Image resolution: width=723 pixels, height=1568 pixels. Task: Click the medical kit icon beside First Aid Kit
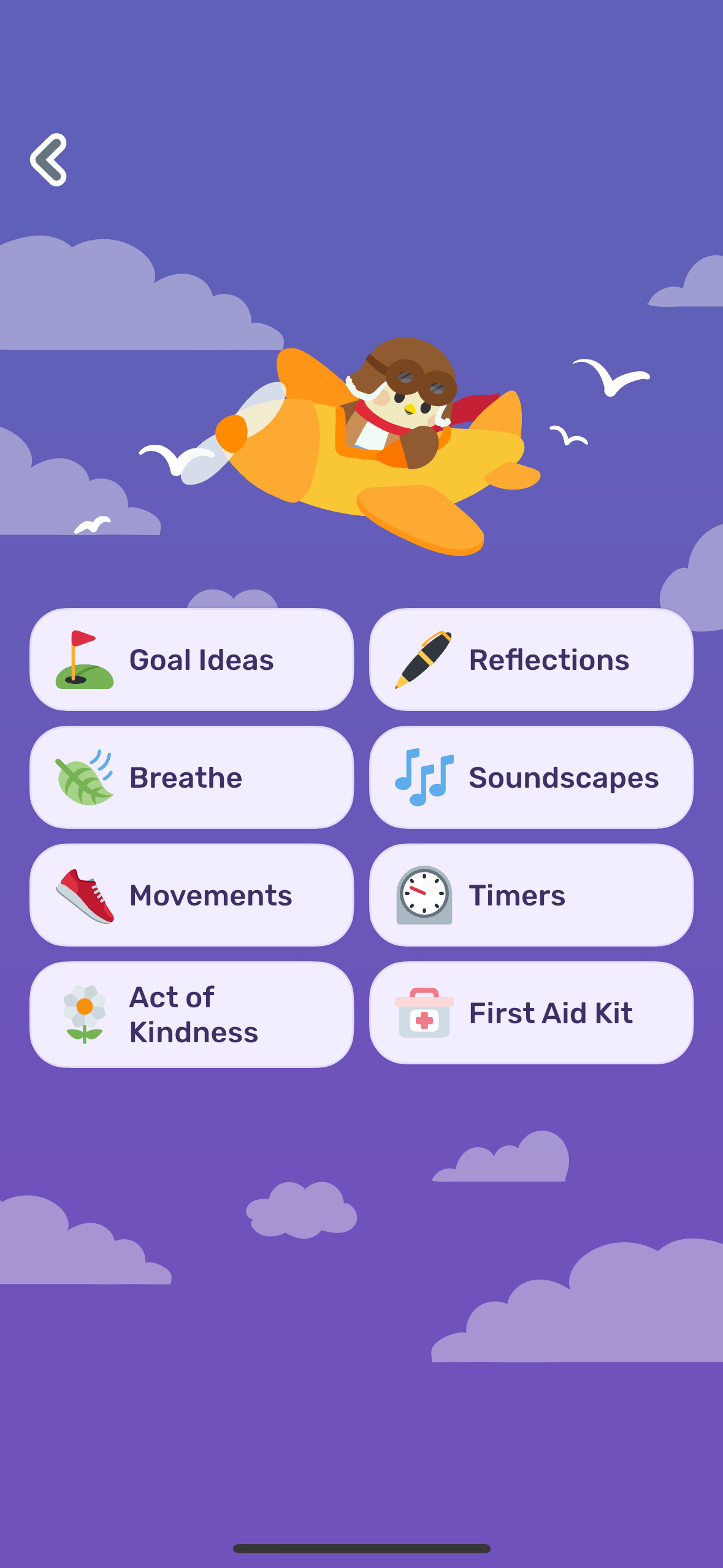[423, 1013]
